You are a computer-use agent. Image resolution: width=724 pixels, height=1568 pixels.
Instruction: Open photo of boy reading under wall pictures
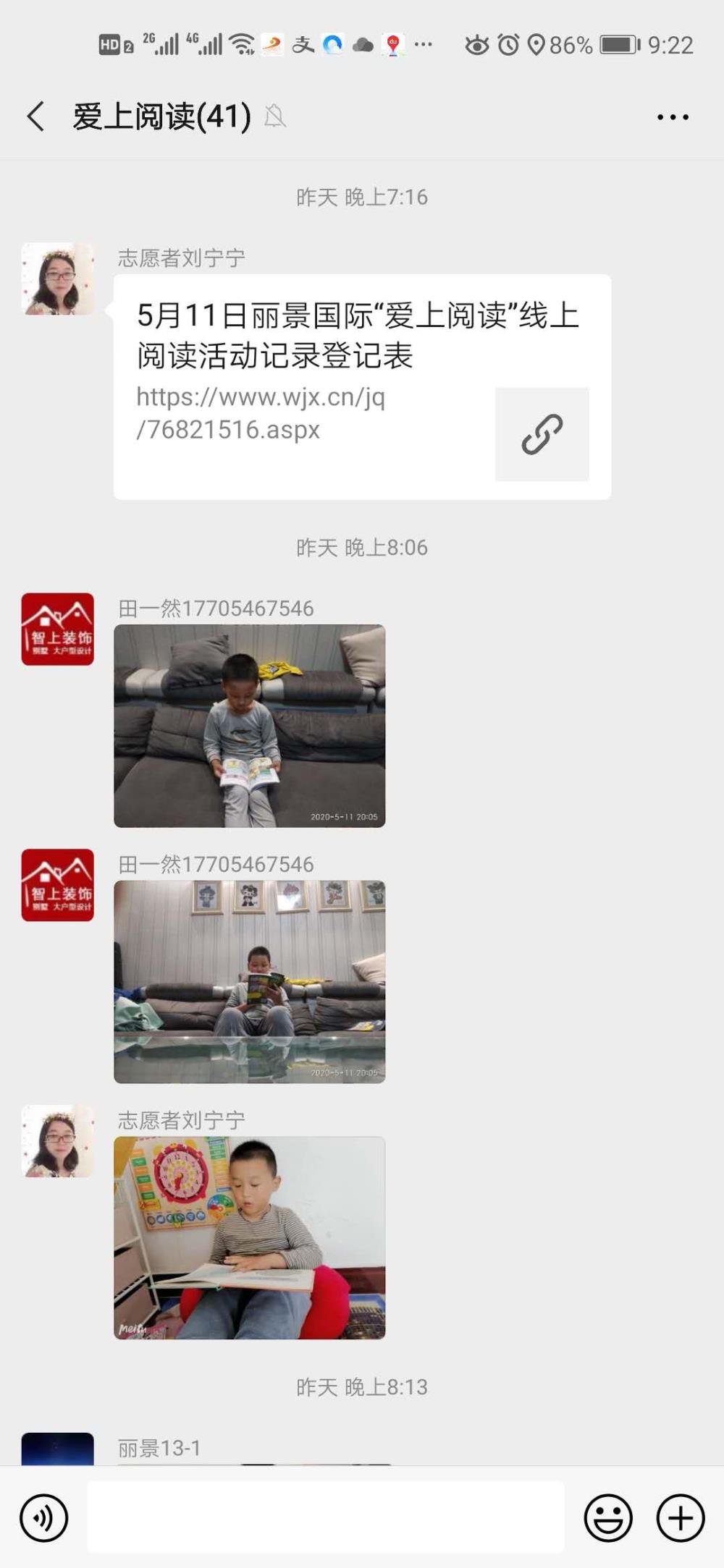point(250,982)
